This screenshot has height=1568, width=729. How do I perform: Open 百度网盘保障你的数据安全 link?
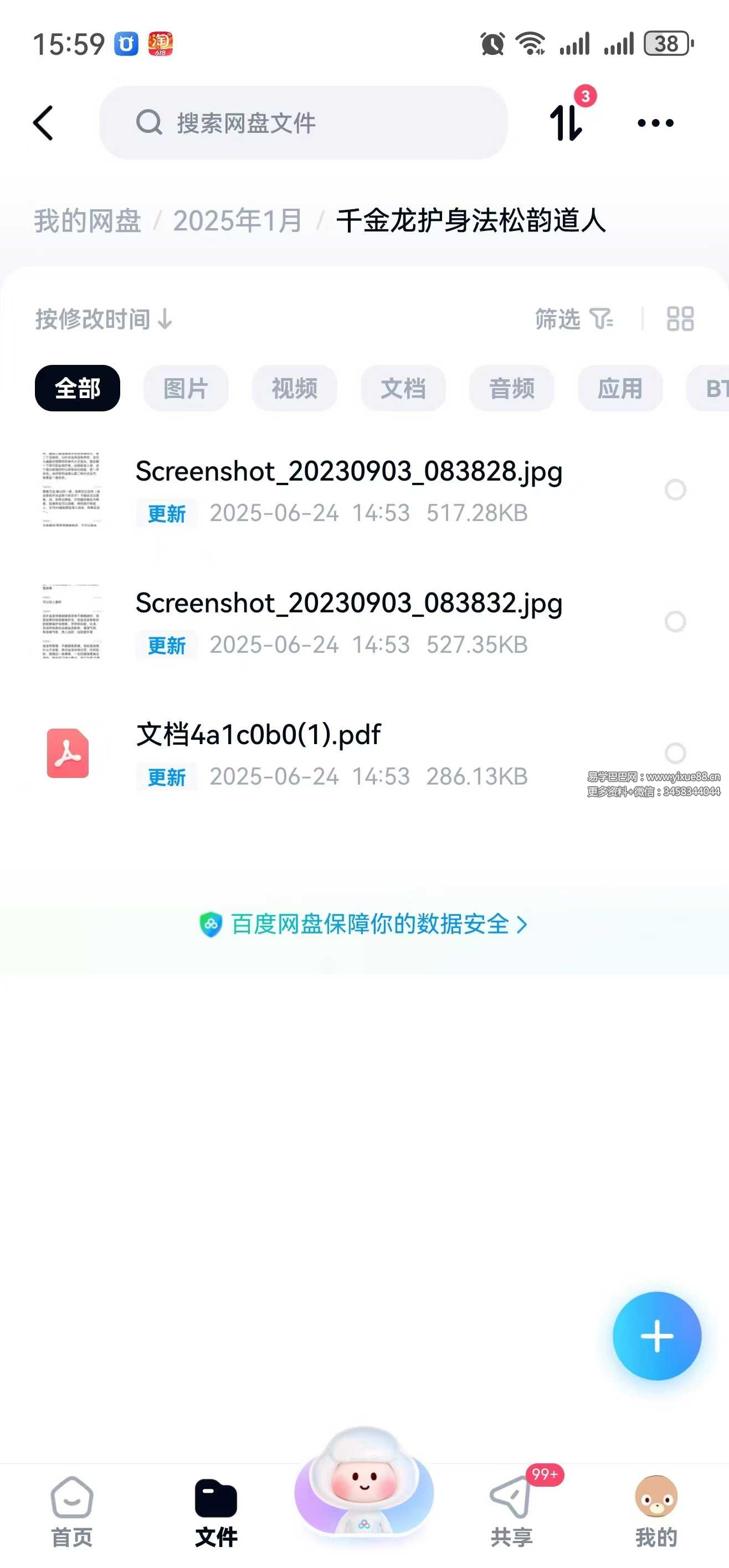click(364, 924)
